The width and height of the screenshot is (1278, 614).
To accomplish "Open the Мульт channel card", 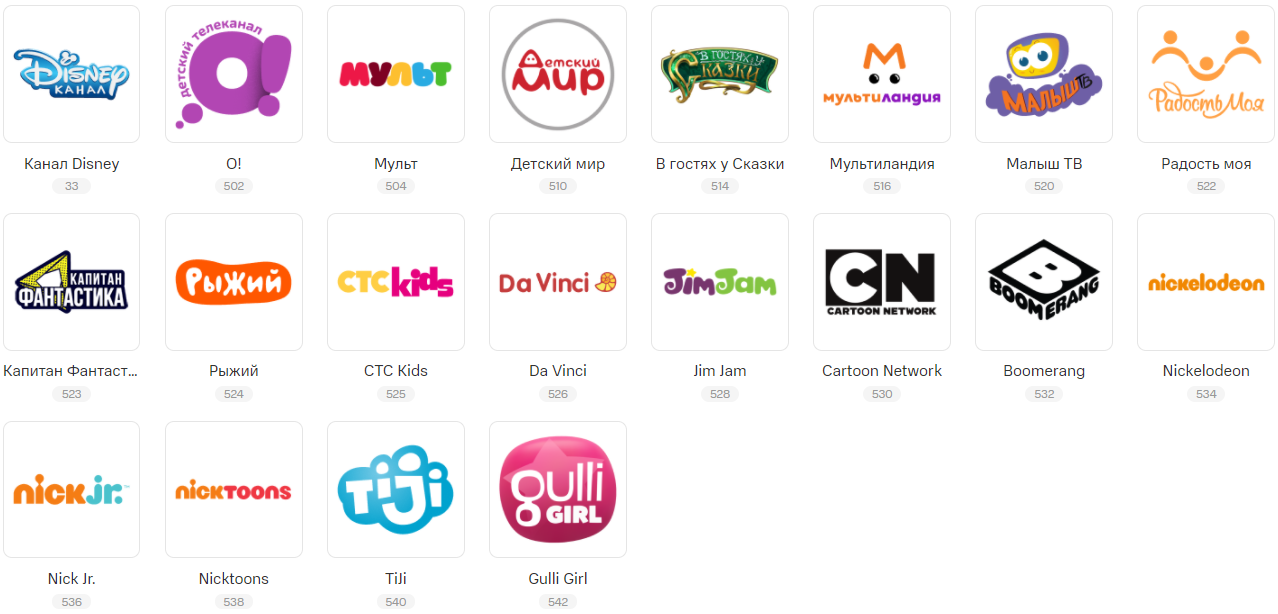I will point(395,74).
